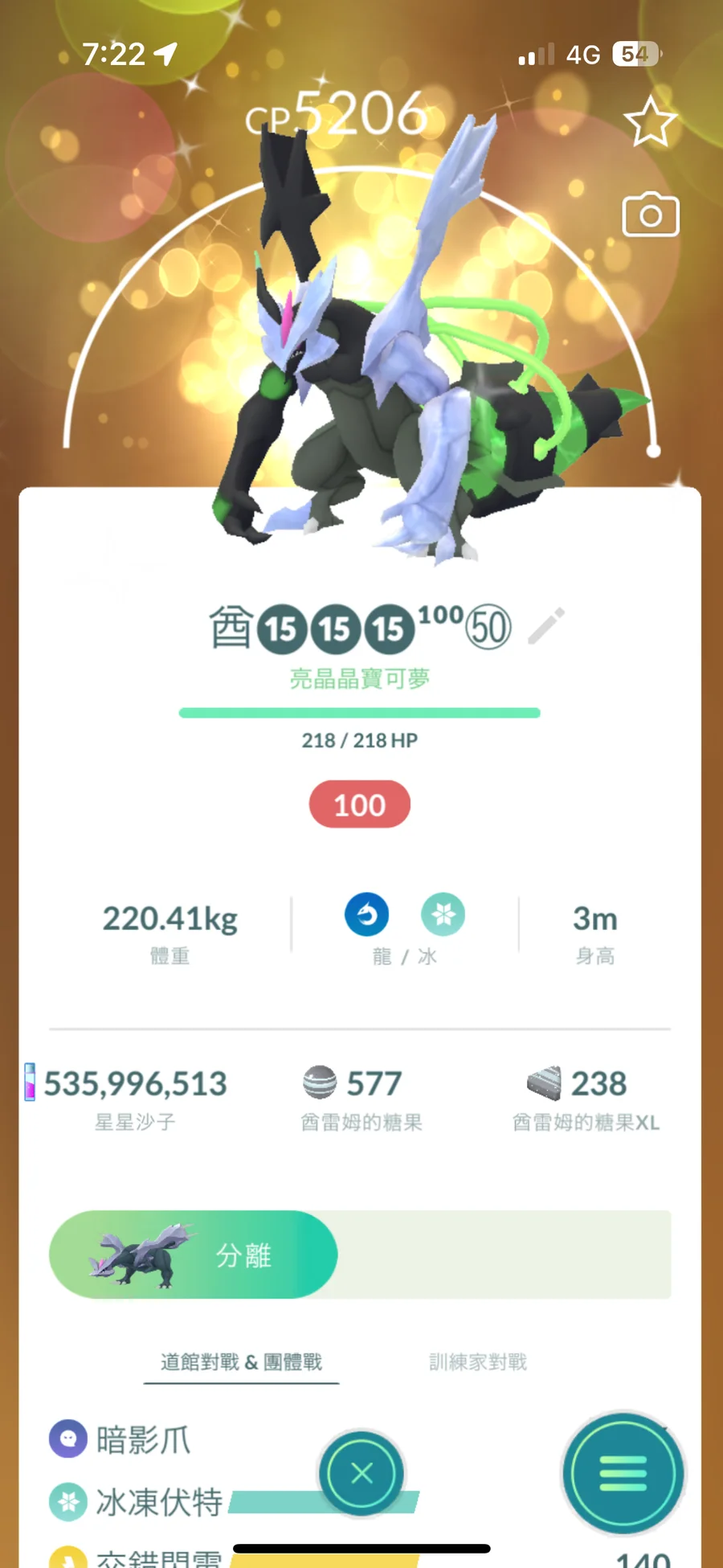This screenshot has height=1568, width=723.
Task: Tap the 分離 separate button
Action: (x=194, y=1255)
